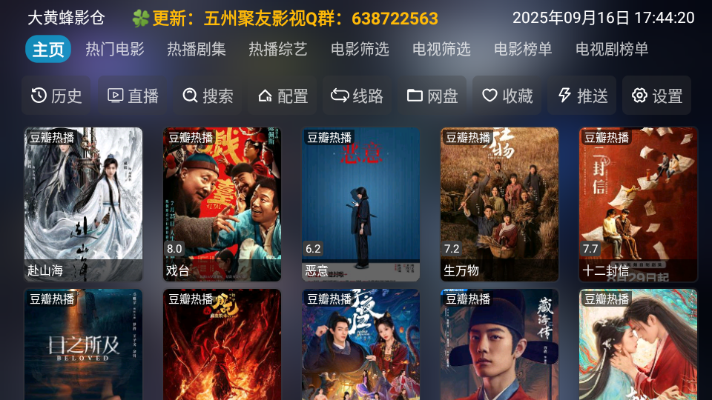
Task: Go to the 电视筛选 tab
Action: click(x=441, y=49)
